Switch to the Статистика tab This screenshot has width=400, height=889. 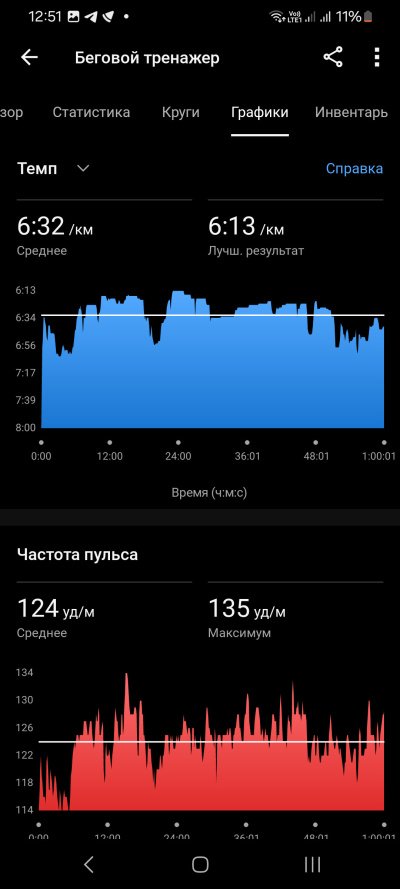point(91,112)
